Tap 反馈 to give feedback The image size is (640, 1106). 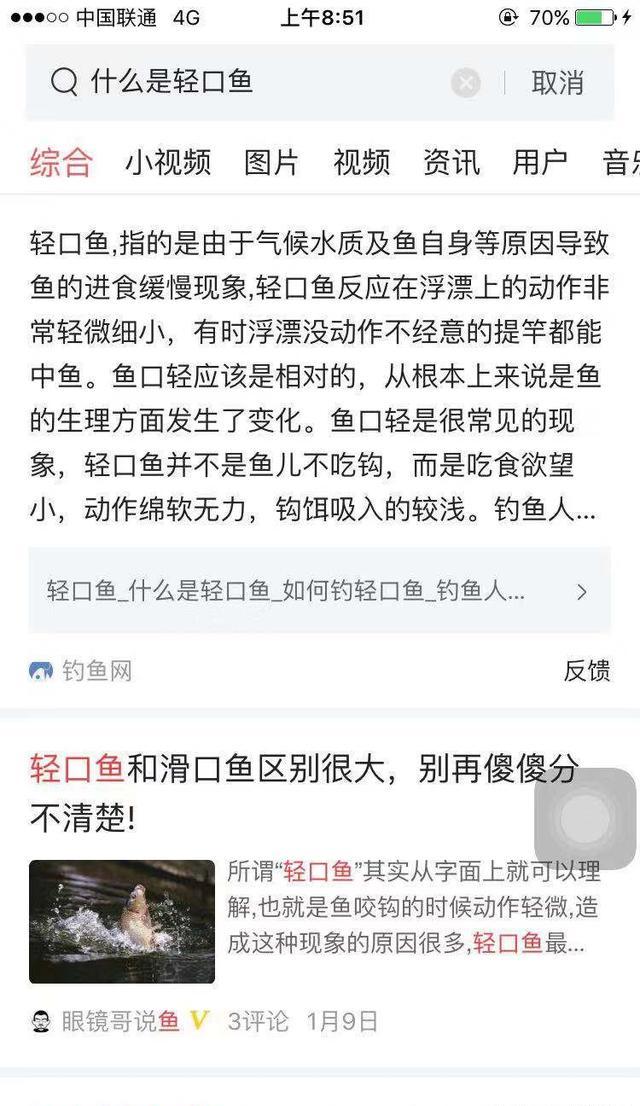[x=587, y=671]
